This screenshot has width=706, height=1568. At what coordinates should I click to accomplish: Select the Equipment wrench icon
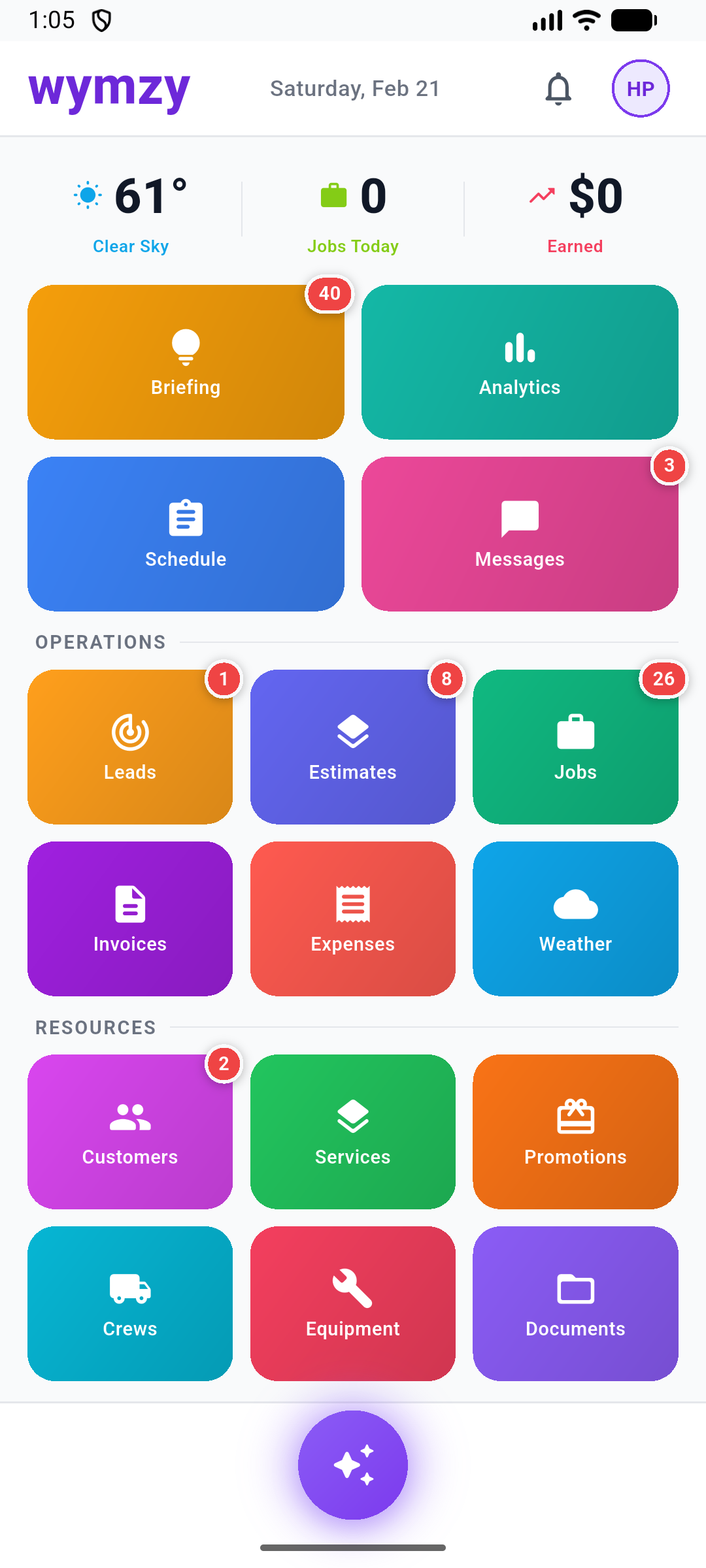pyautogui.click(x=352, y=1289)
